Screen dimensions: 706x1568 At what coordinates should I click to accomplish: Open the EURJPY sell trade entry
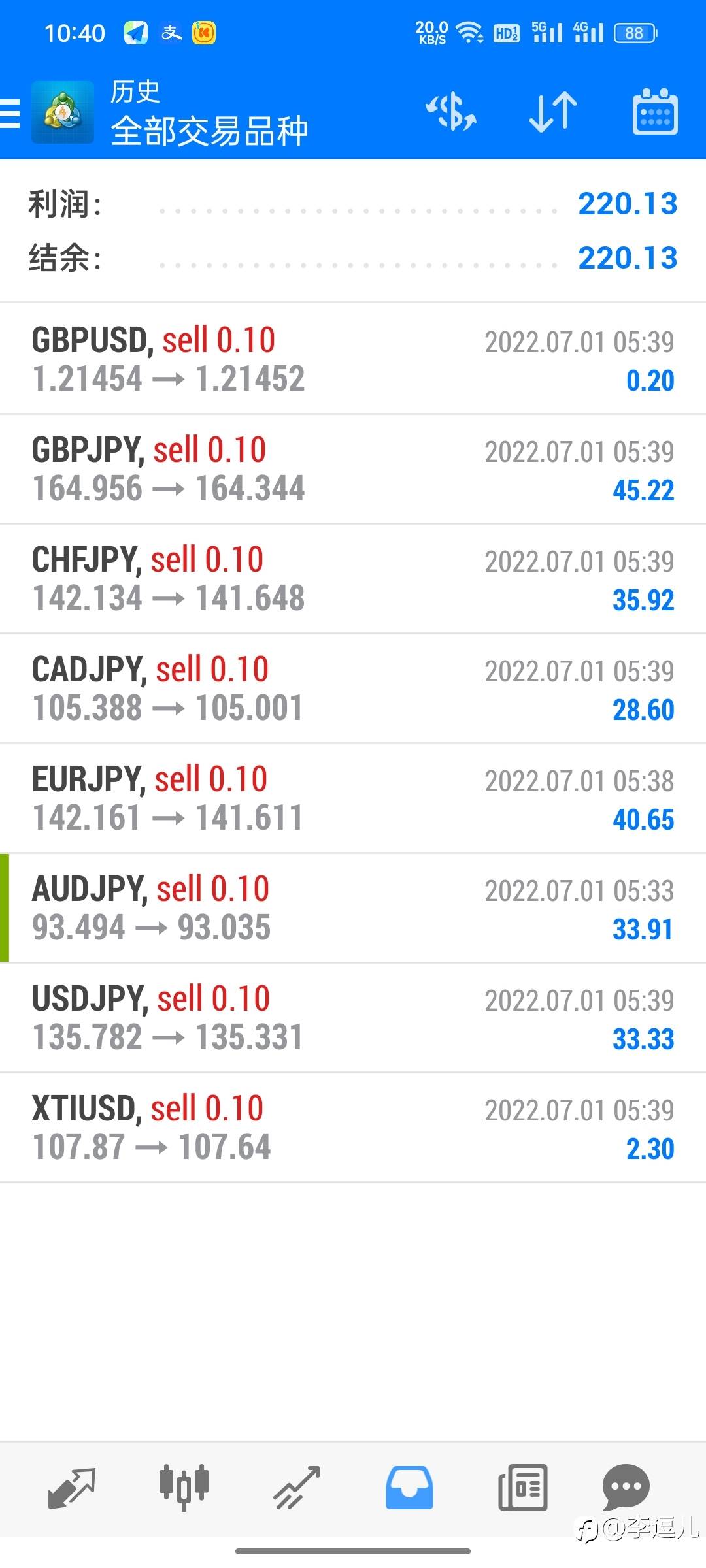click(x=353, y=798)
